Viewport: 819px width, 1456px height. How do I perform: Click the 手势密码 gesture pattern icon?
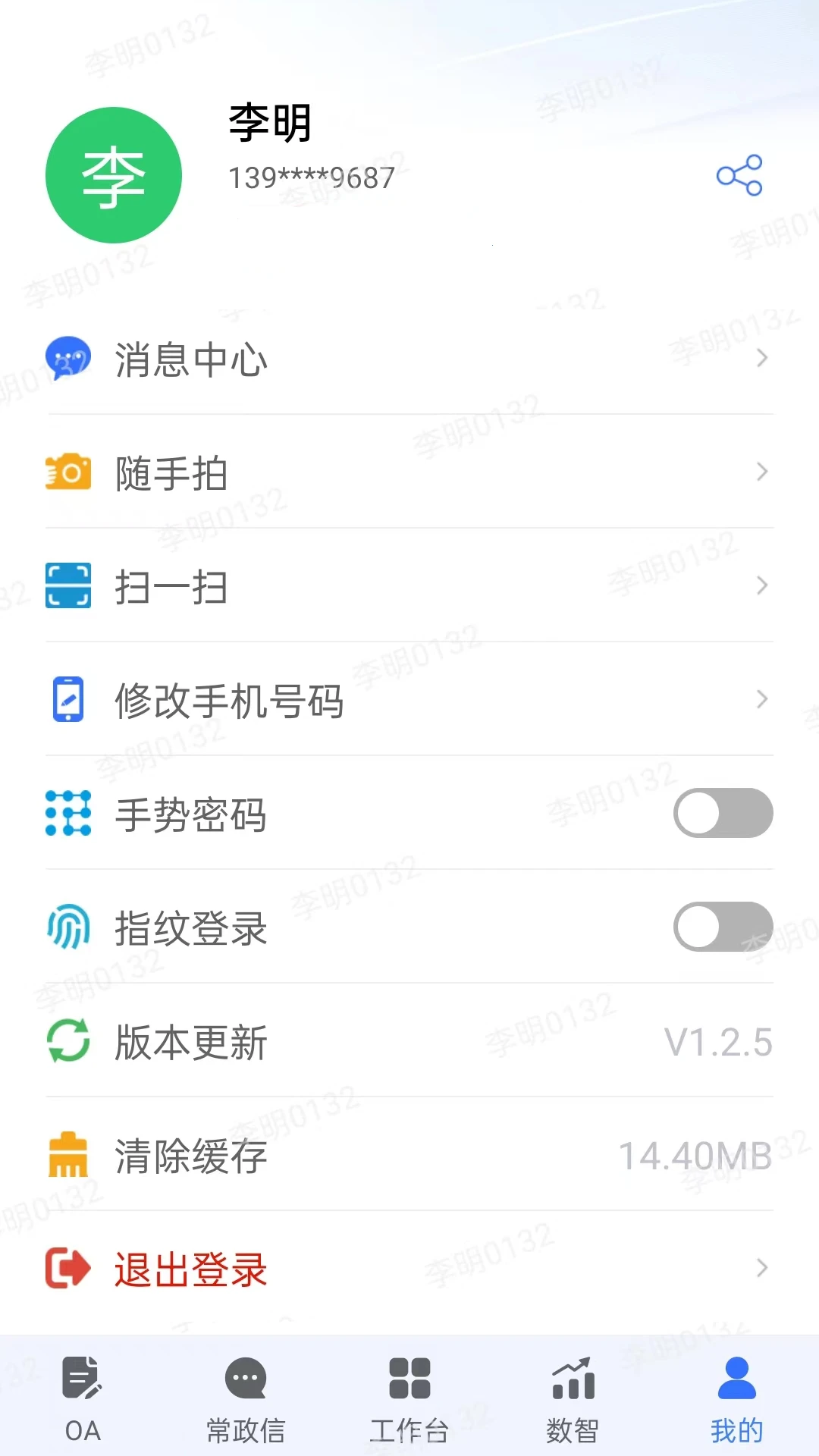click(68, 813)
